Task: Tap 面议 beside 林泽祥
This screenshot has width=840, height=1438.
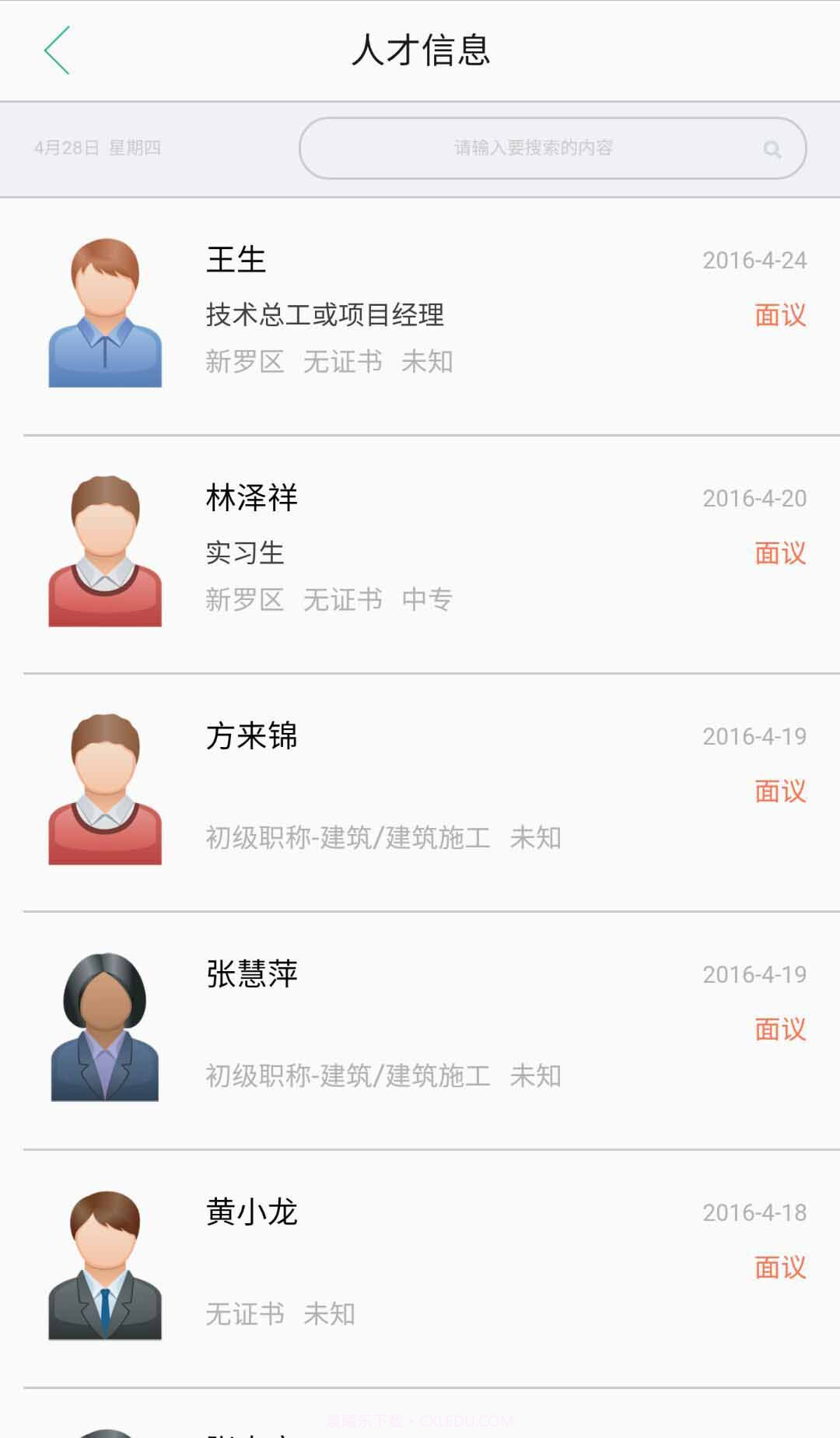Action: (779, 554)
